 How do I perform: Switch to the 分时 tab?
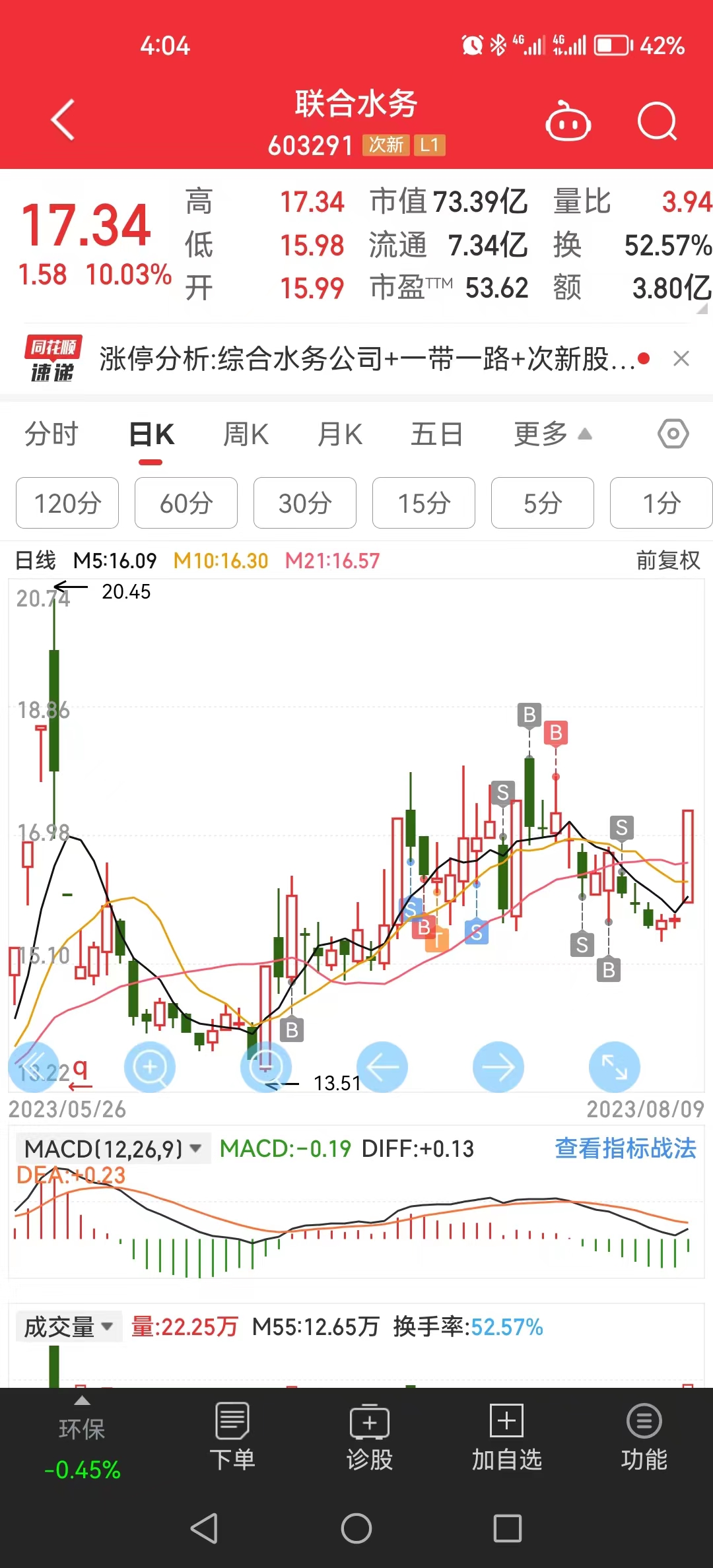[x=52, y=434]
